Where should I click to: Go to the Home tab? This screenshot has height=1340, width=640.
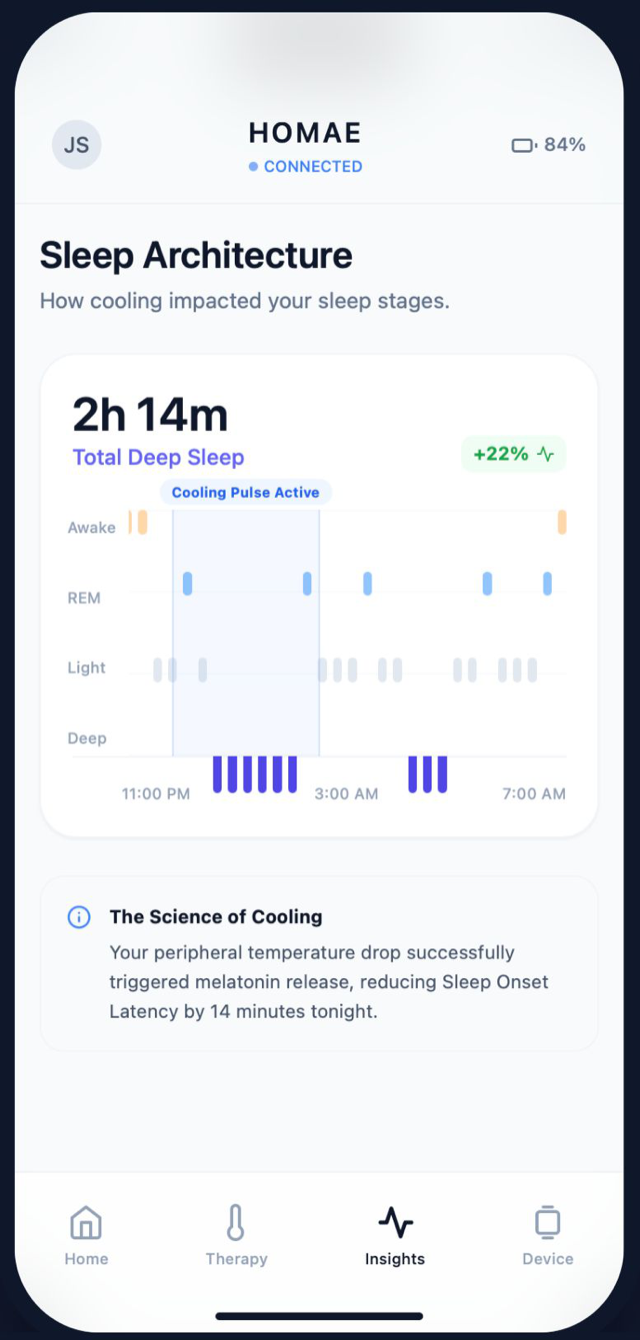[x=86, y=1236]
